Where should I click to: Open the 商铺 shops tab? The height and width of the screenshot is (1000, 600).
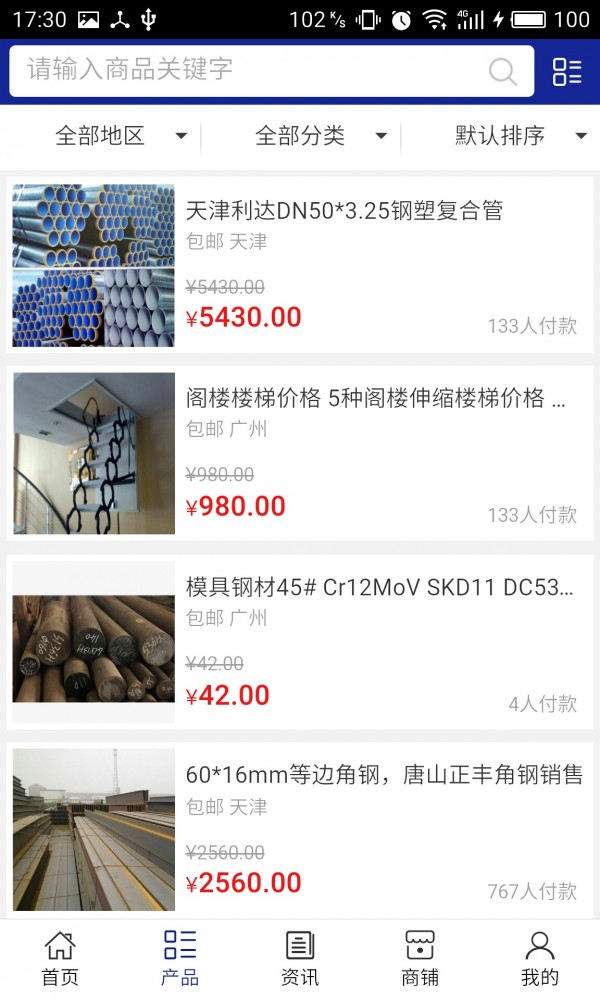pos(420,958)
